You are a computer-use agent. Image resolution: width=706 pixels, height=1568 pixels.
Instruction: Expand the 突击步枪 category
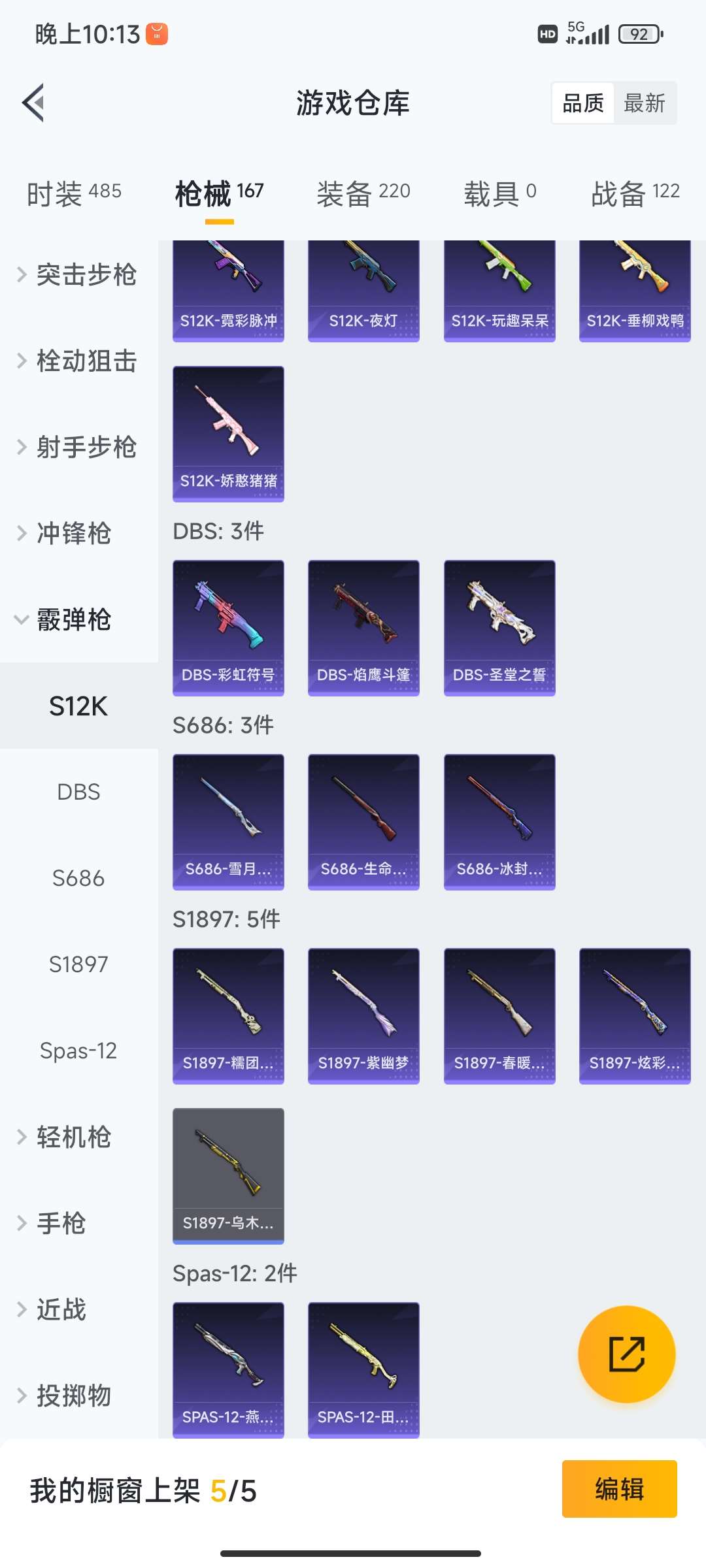[x=78, y=275]
